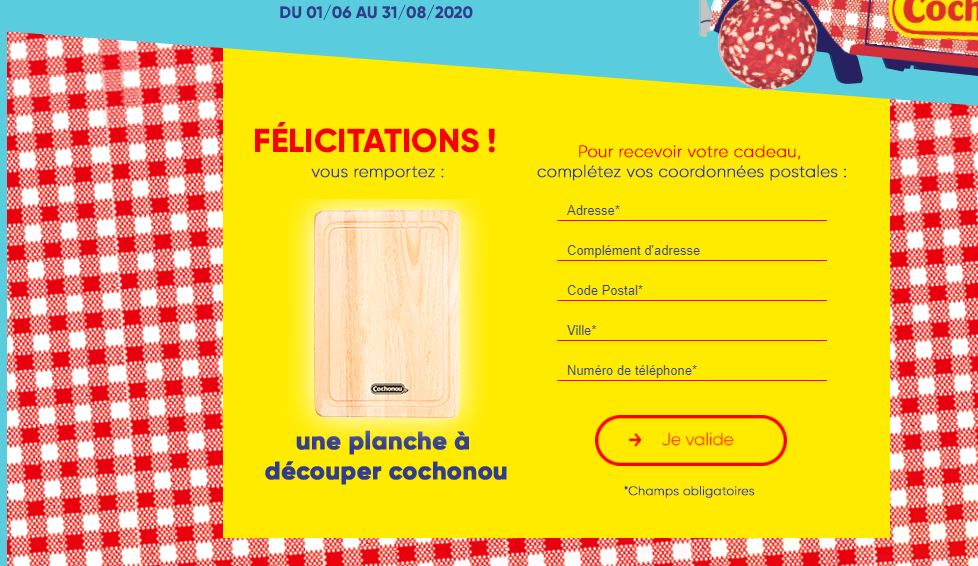Tap the Complément d'adresse field

coord(691,250)
